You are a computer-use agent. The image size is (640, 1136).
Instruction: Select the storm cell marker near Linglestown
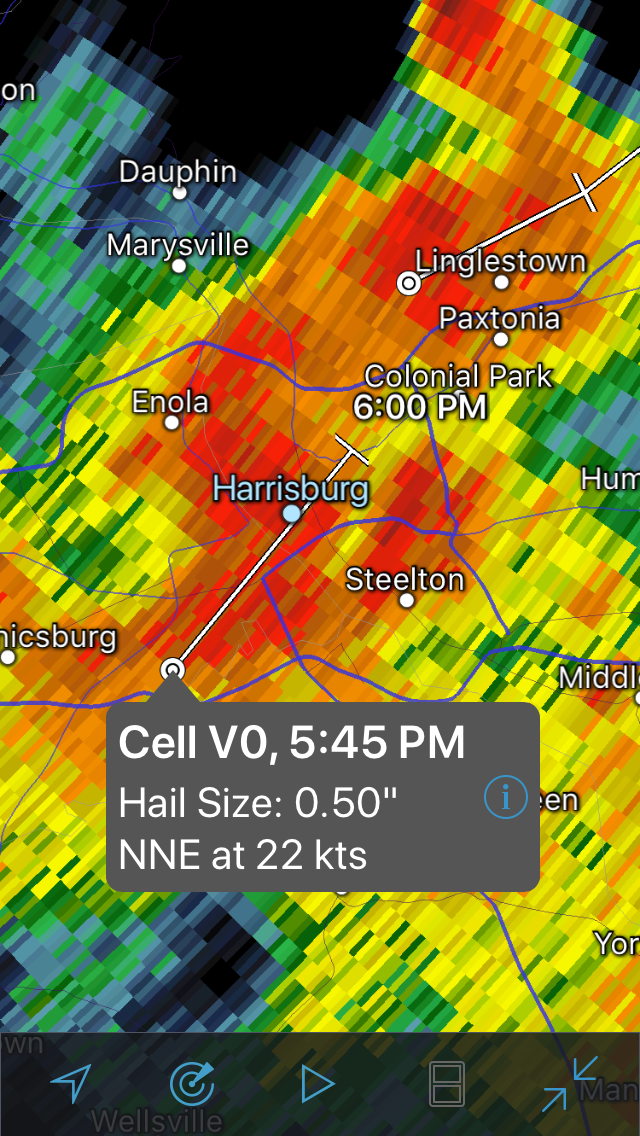[410, 283]
